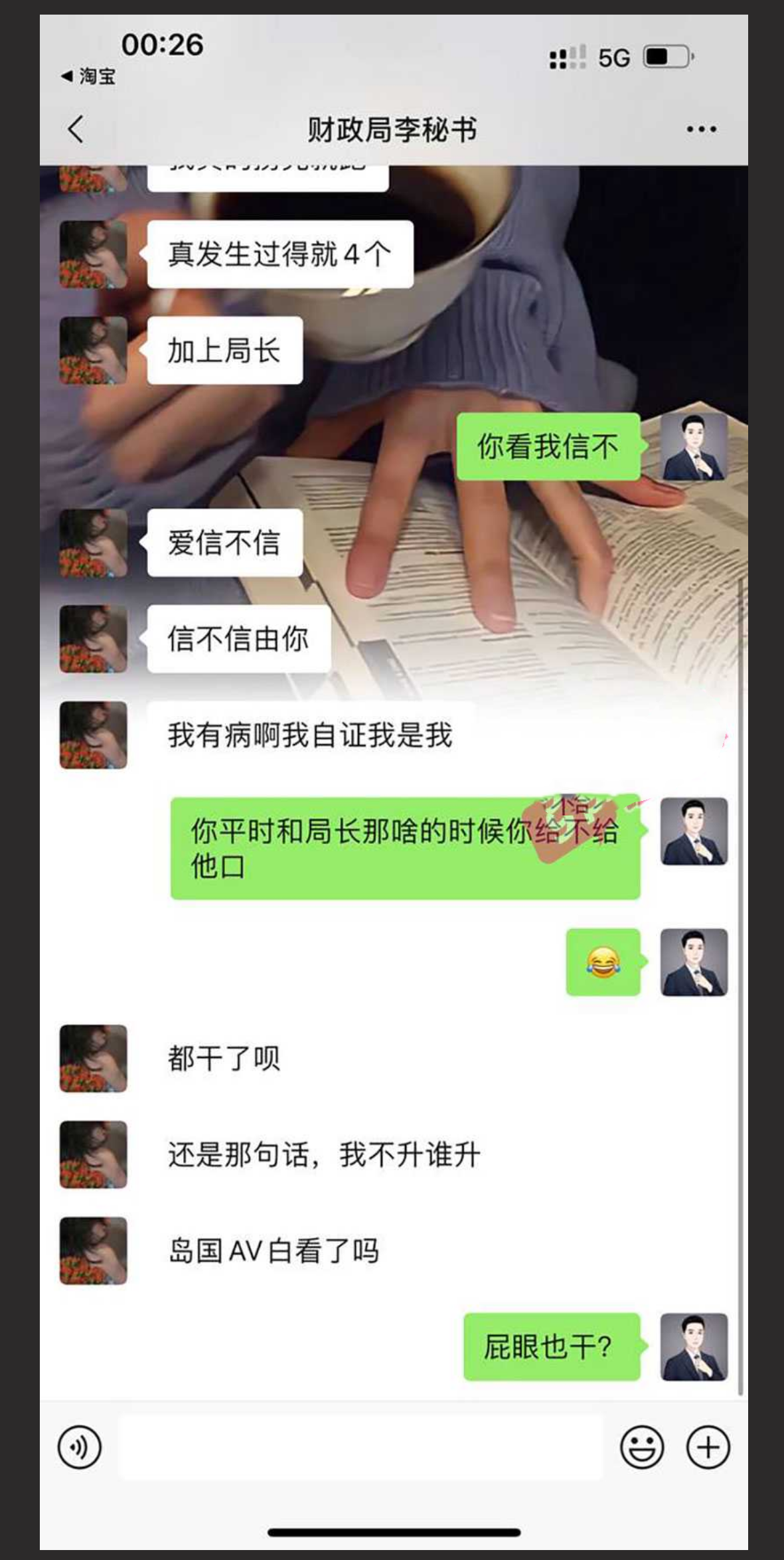Screen dimensions: 784x1560
Task: Tap the 加上局长 message bubble
Action: (224, 351)
